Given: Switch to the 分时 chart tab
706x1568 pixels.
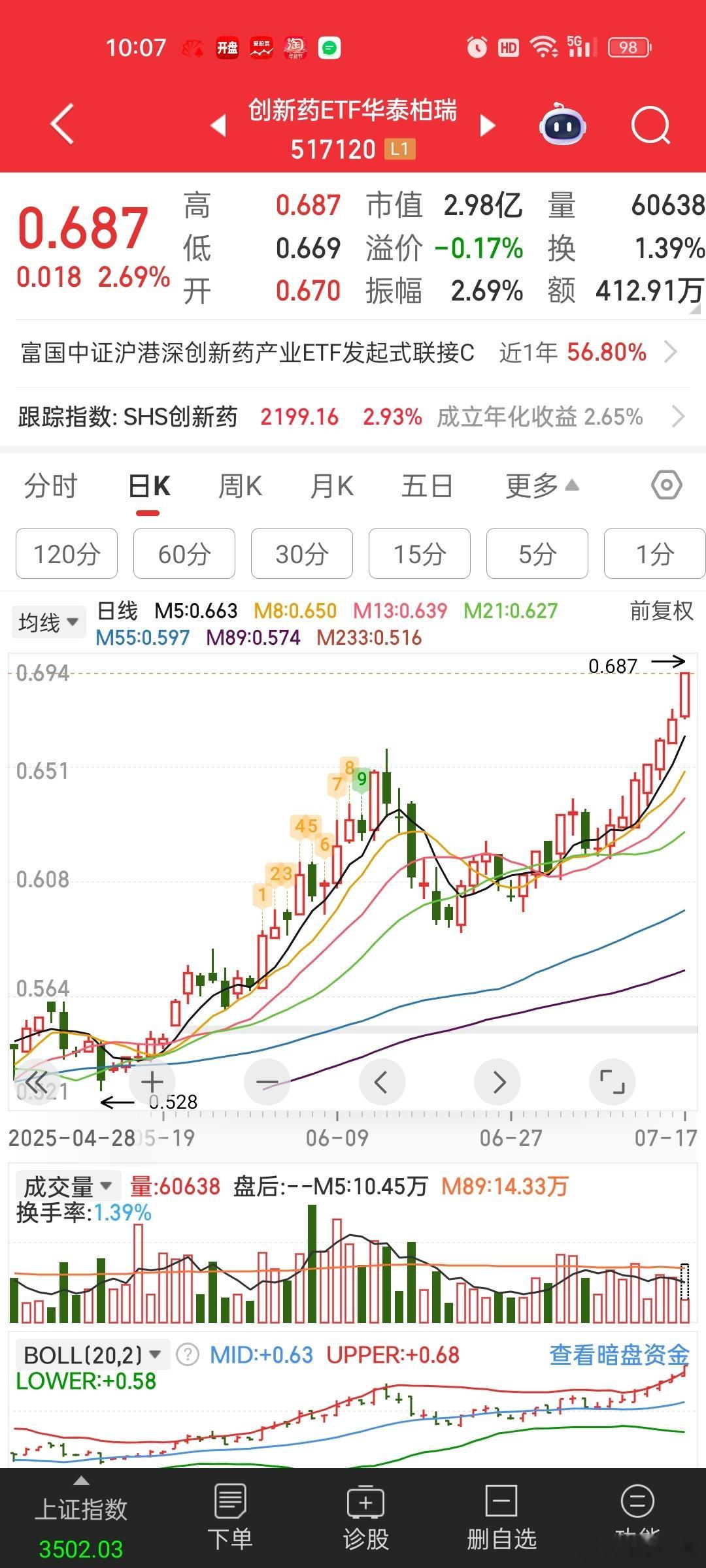Looking at the screenshot, I should tap(50, 486).
